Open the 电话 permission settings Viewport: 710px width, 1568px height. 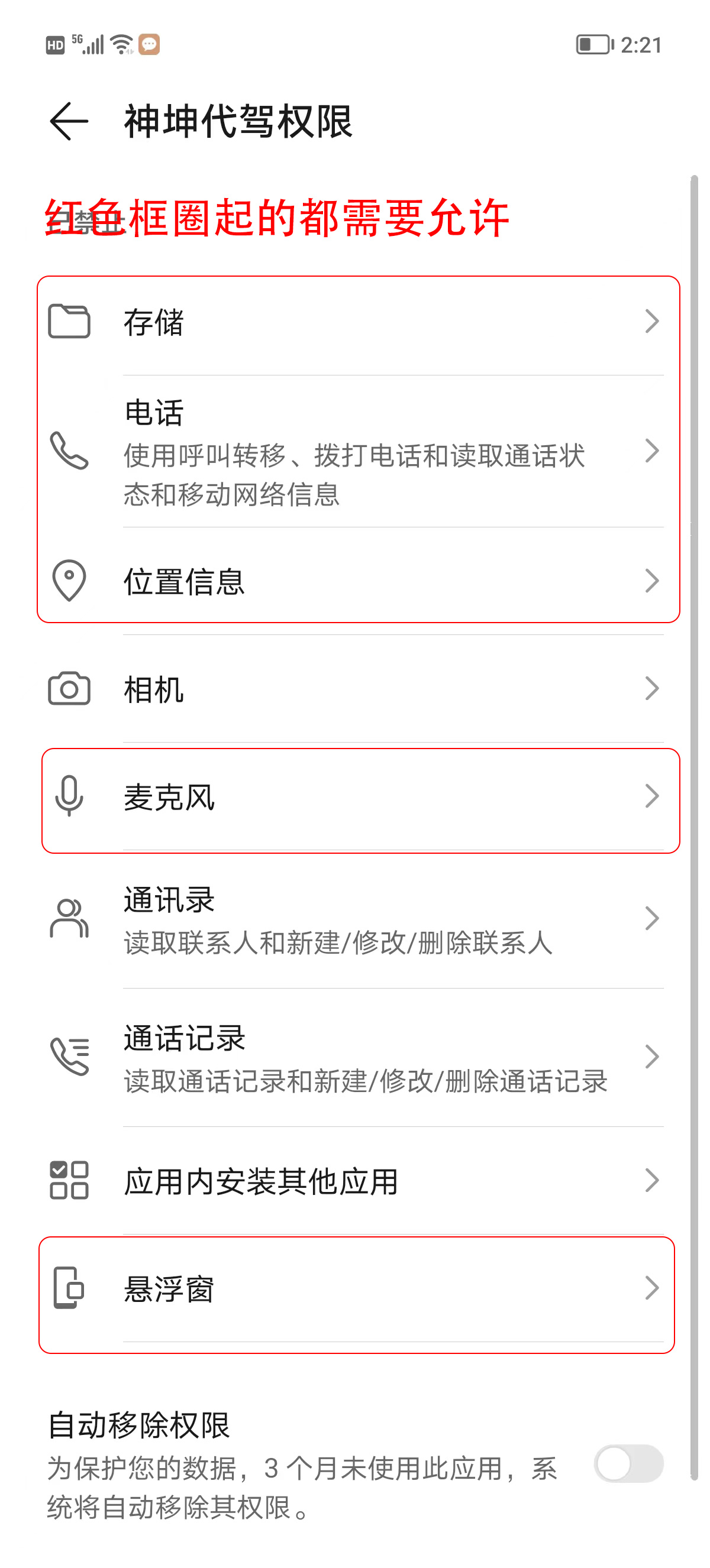coord(355,452)
